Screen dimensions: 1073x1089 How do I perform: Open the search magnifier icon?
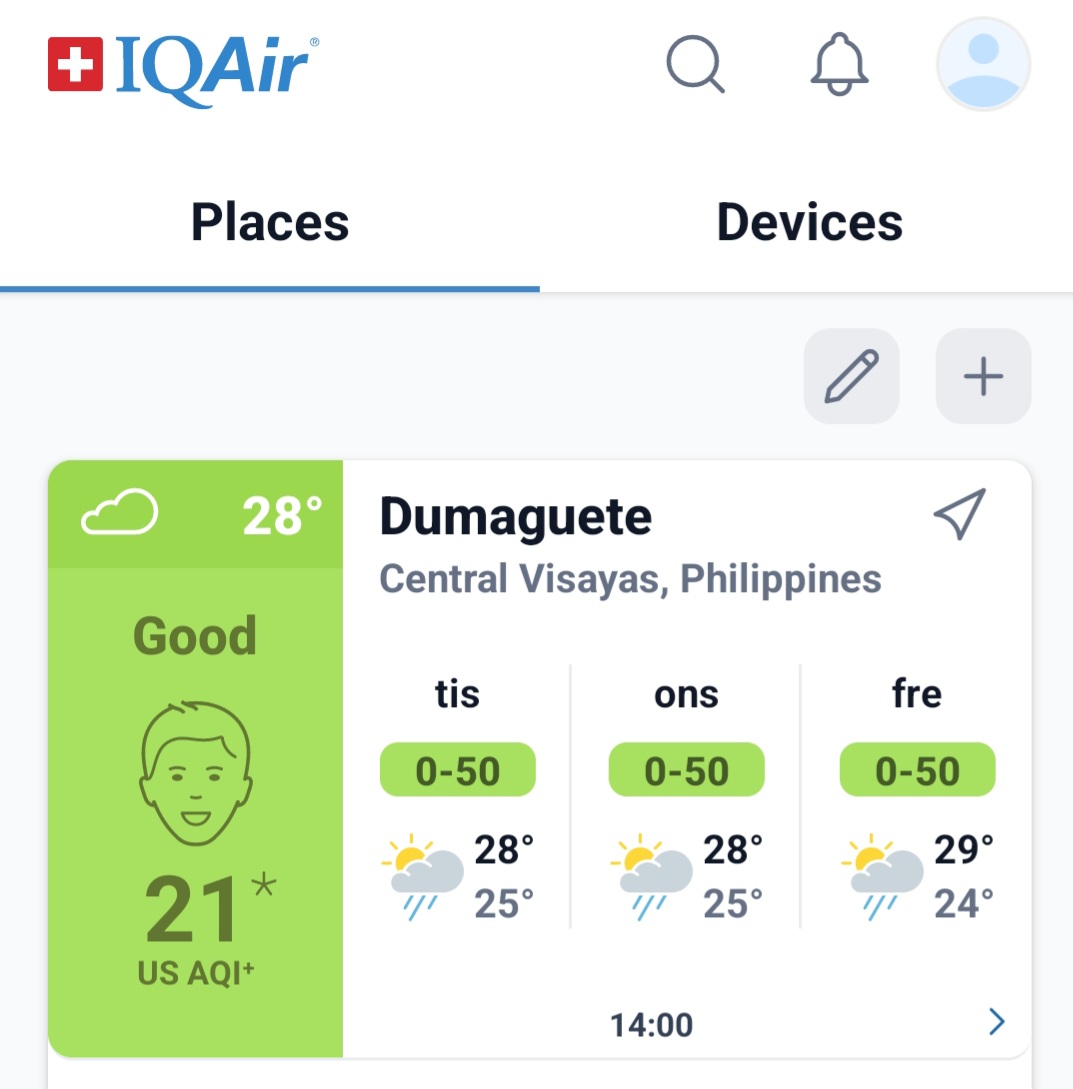[695, 65]
